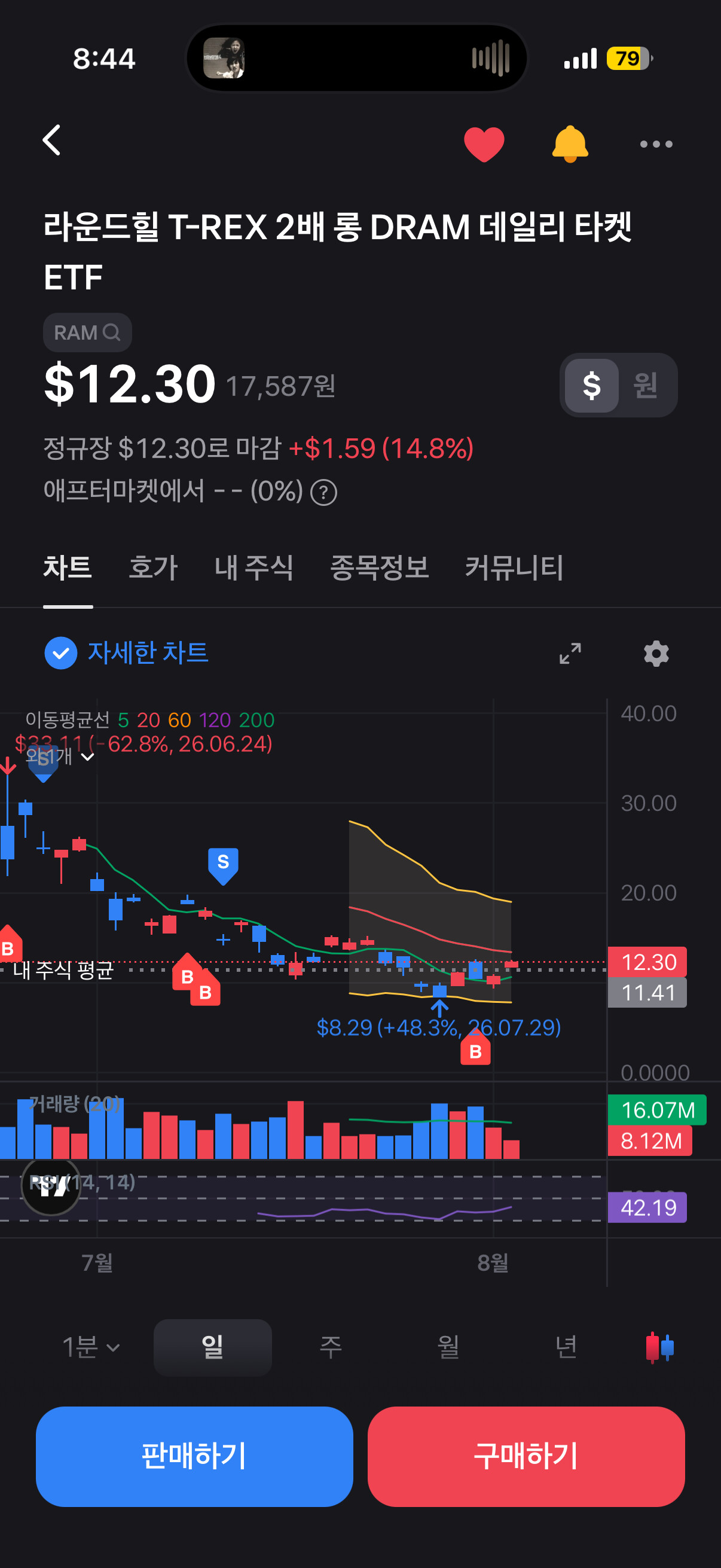Image resolution: width=721 pixels, height=1568 pixels.
Task: Select the 월 chart period
Action: coord(448,1347)
